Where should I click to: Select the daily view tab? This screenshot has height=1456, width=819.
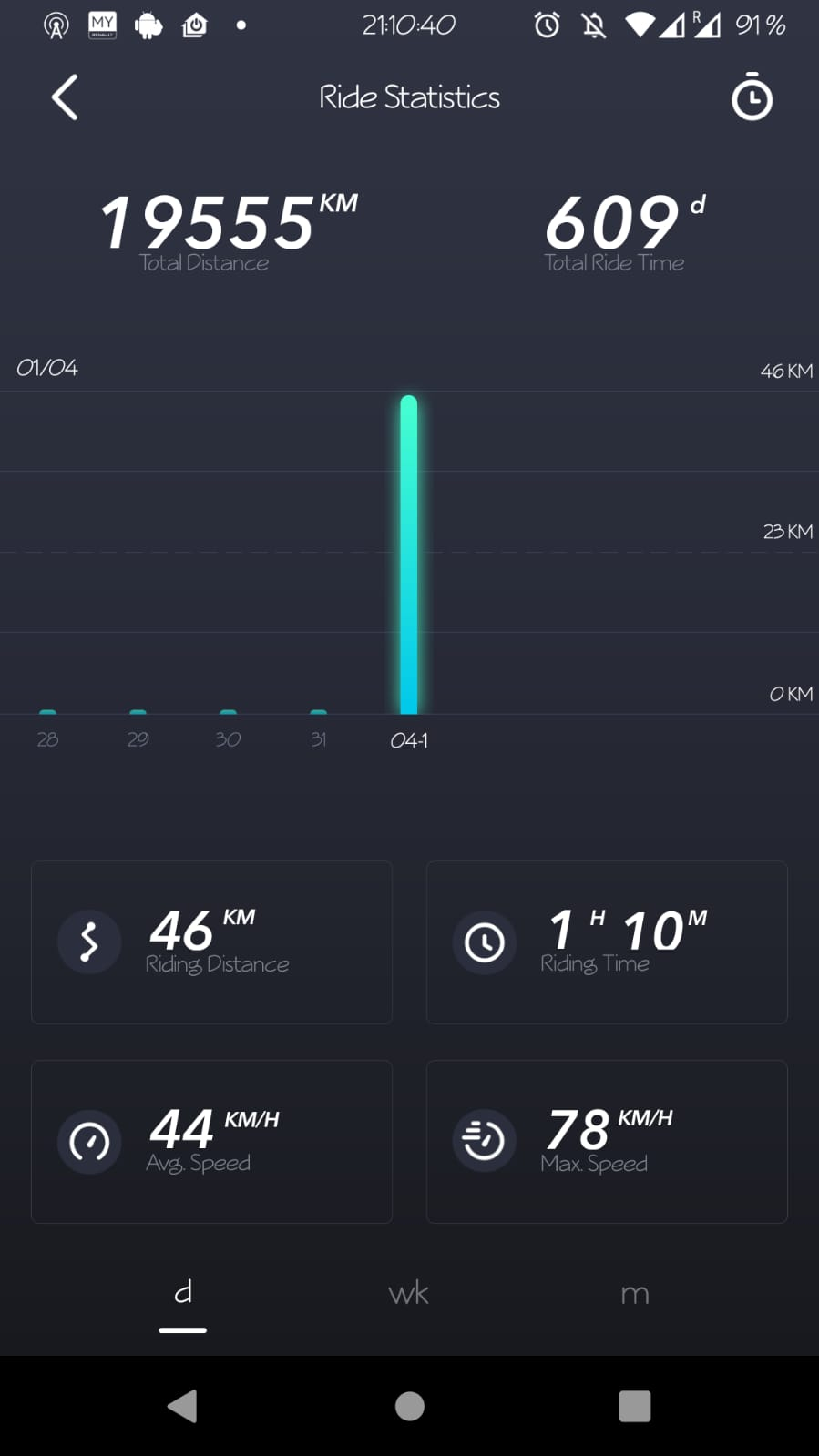pos(183,1293)
